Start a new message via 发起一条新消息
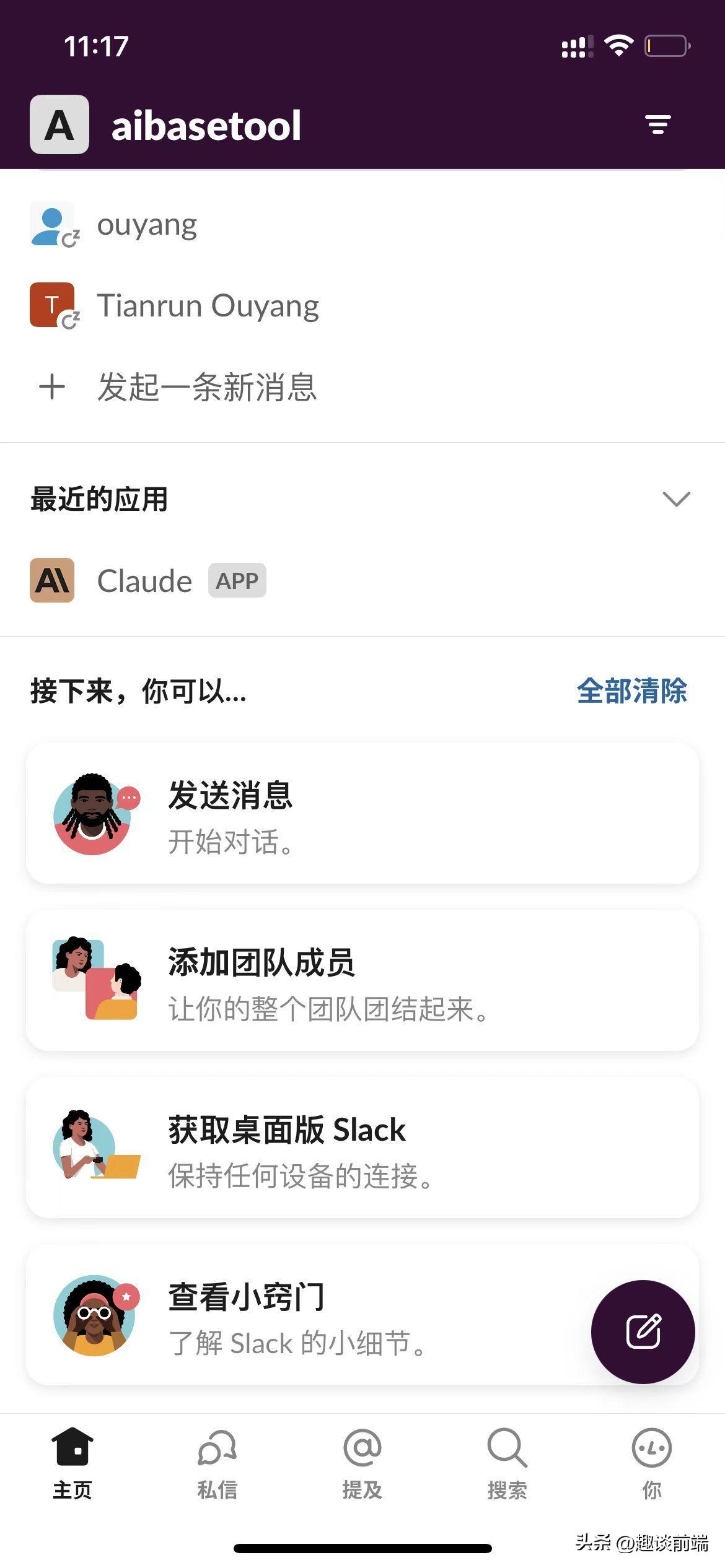The height and width of the screenshot is (1568, 725). point(208,388)
